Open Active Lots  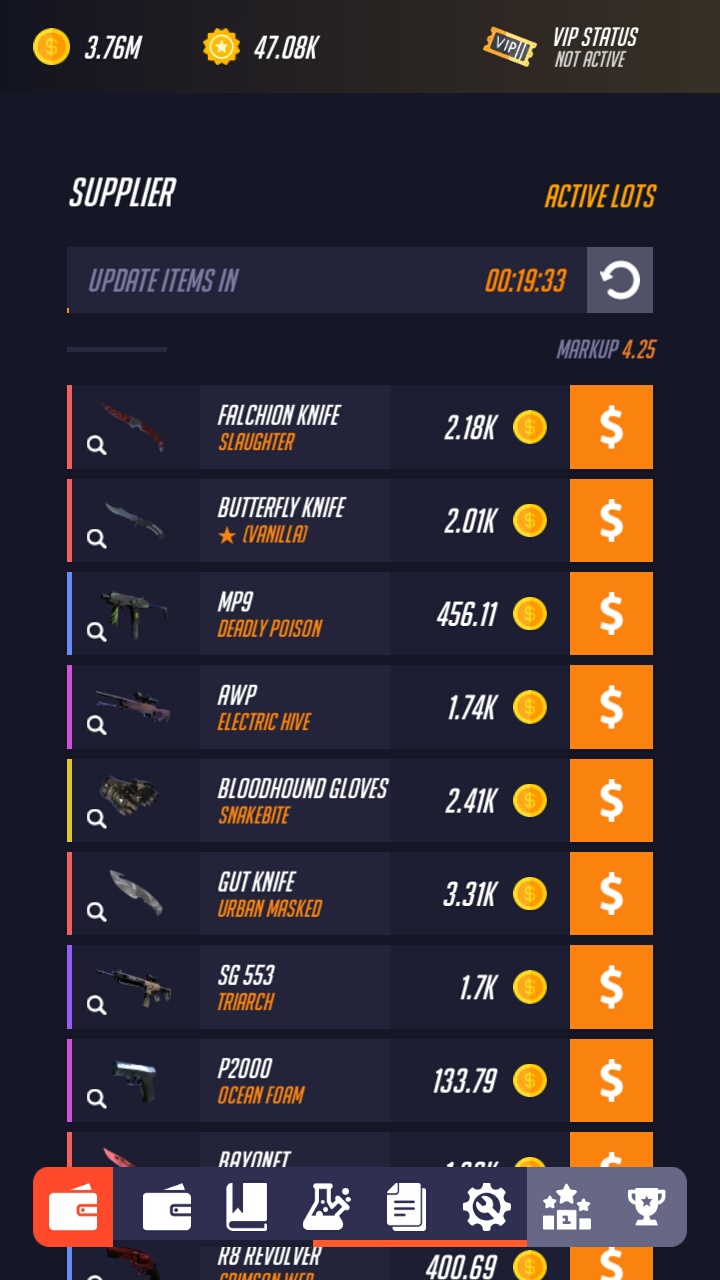pyautogui.click(x=600, y=196)
